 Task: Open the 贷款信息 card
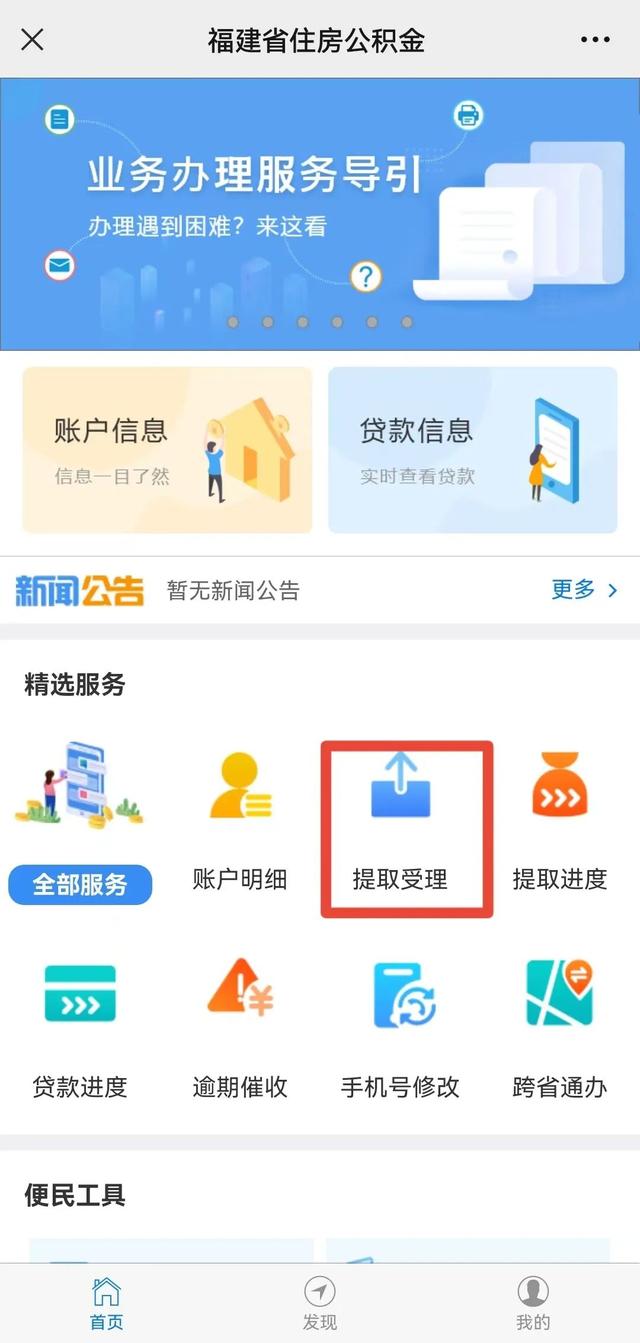[472, 449]
